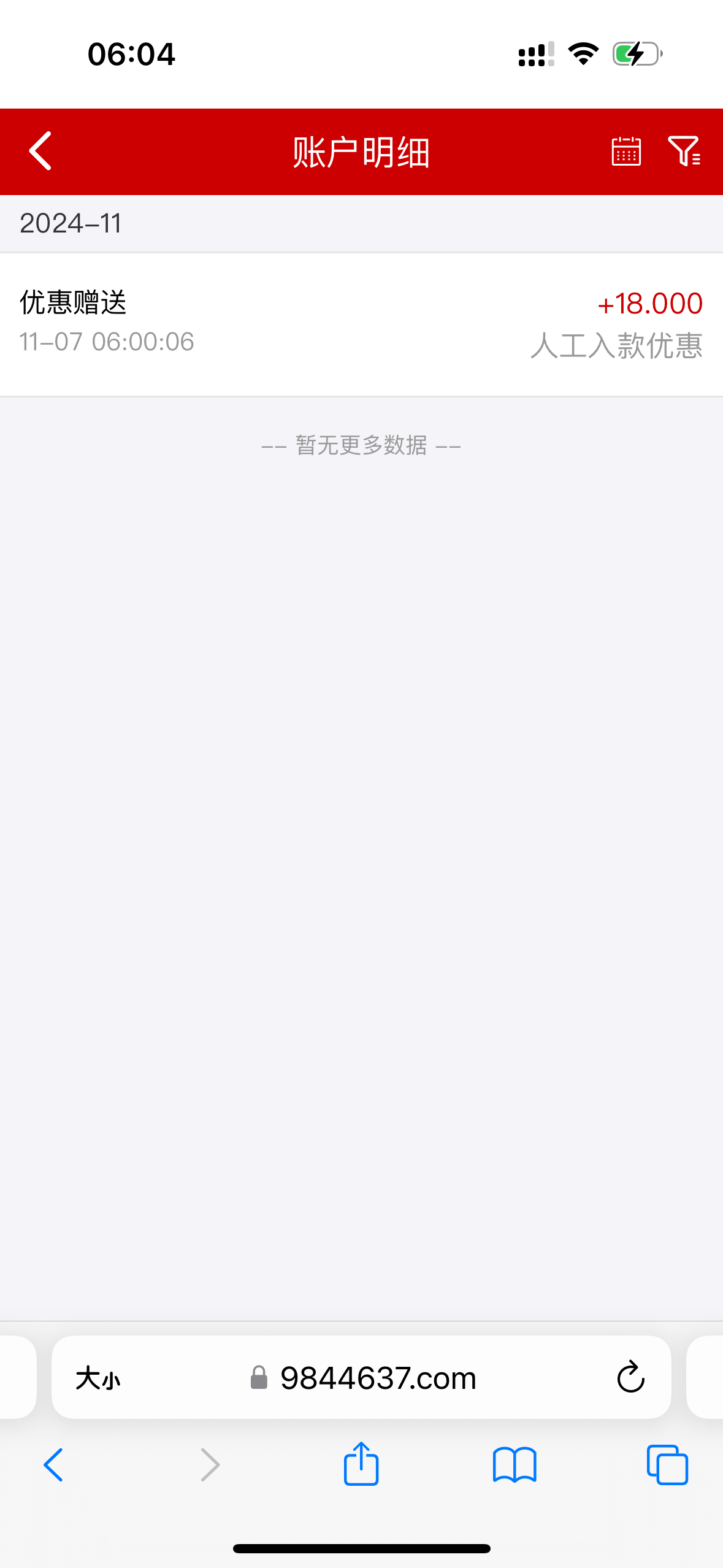Open the calendar date picker
723x1568 pixels.
[626, 151]
